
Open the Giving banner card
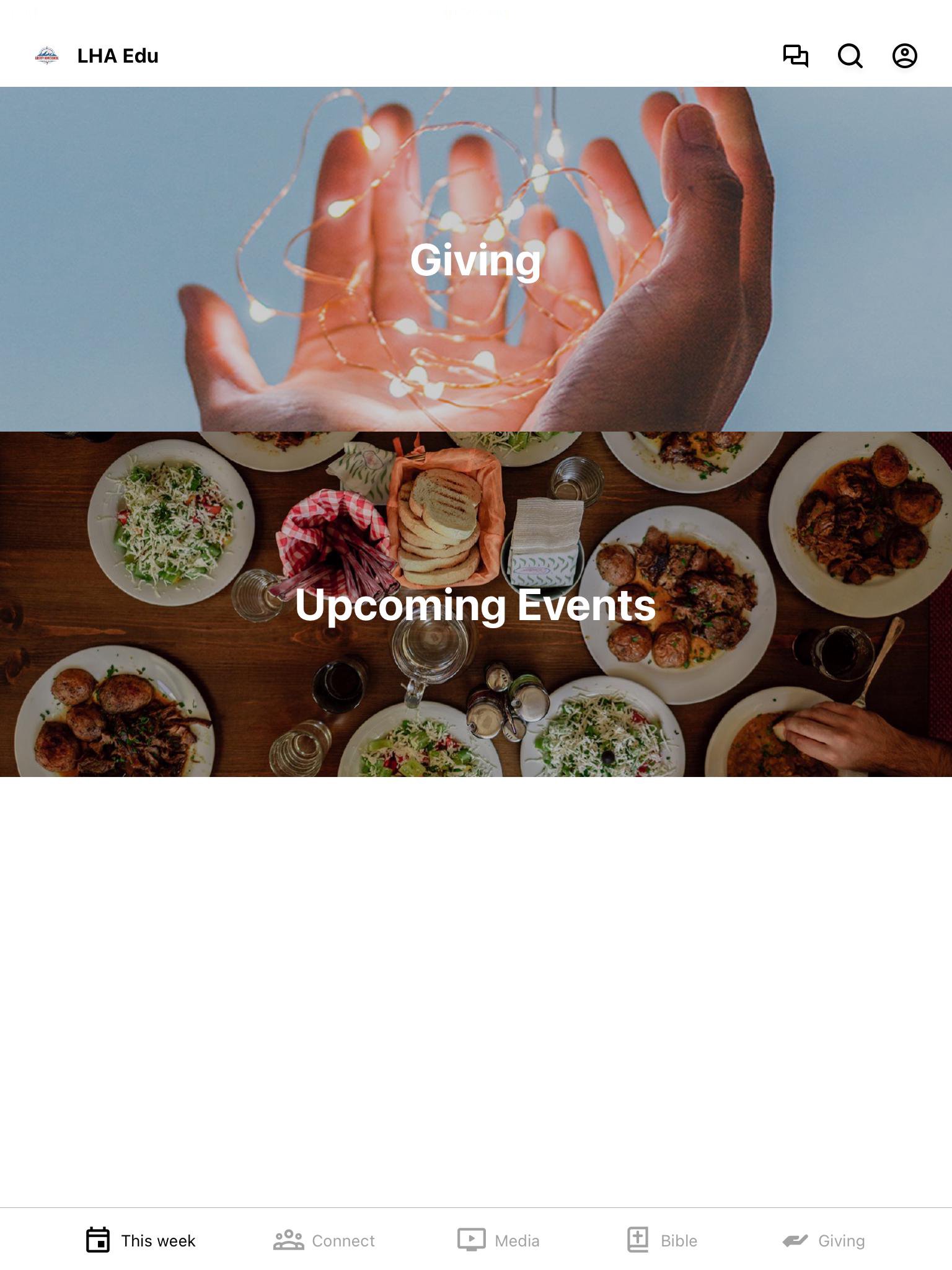coord(476,259)
